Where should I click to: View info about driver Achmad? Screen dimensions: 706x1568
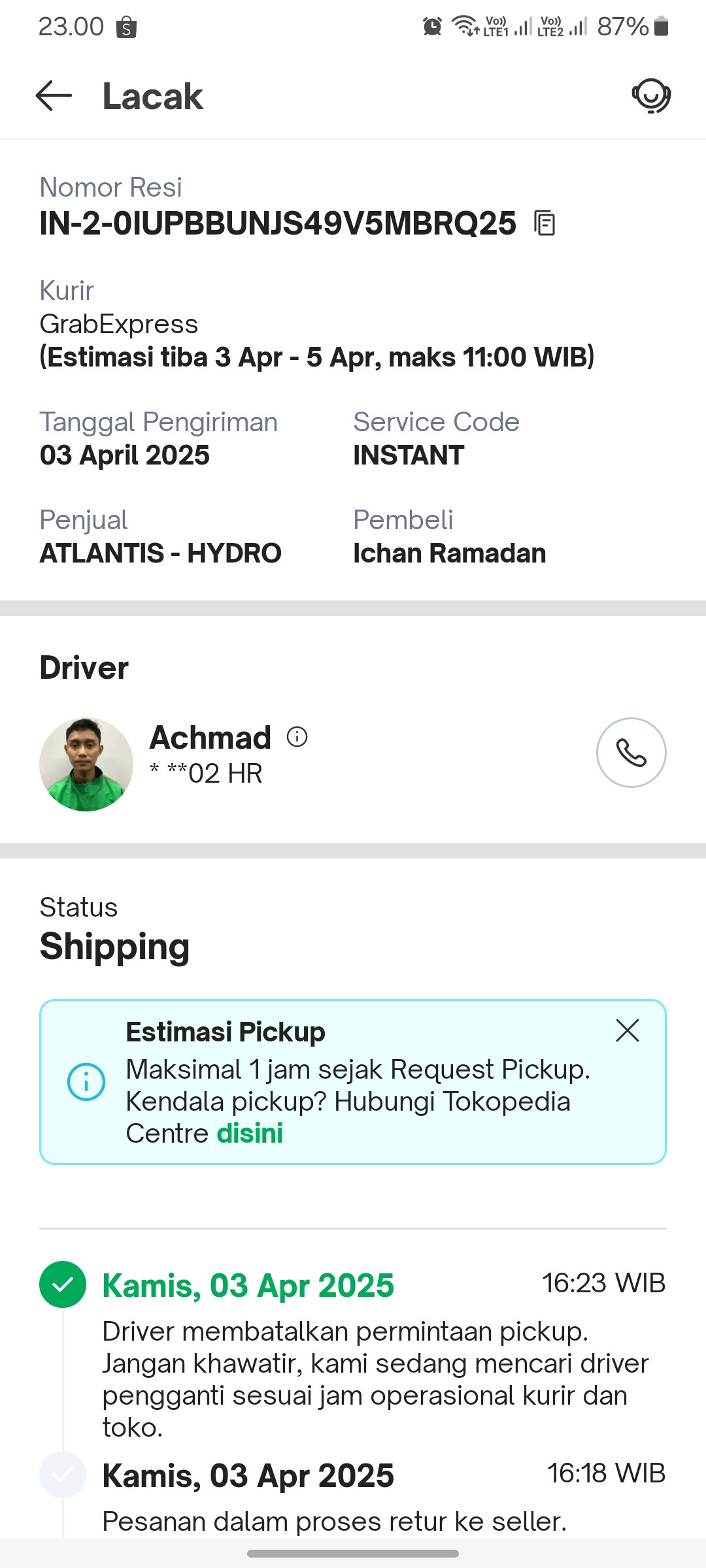pos(297,737)
